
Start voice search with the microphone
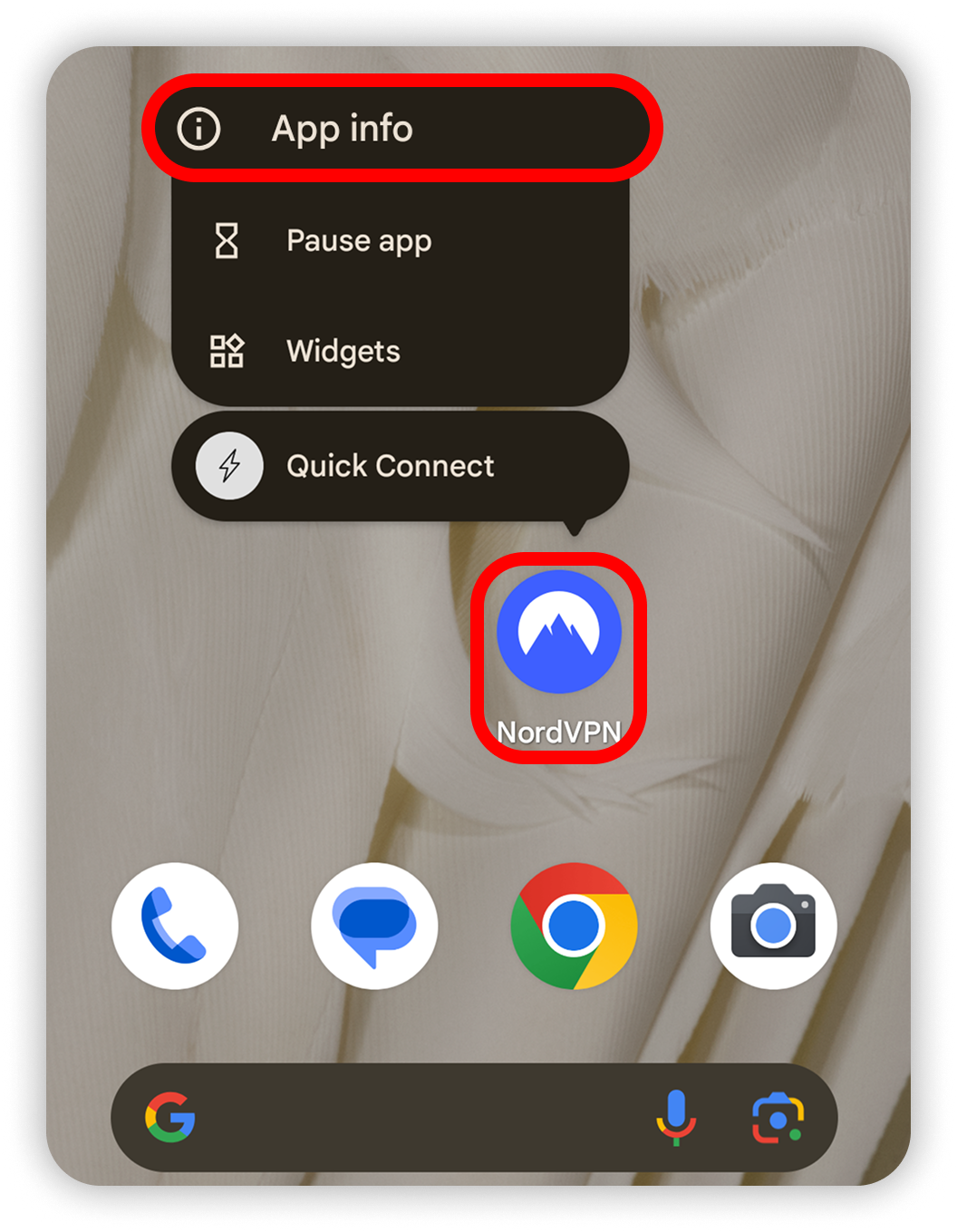(676, 1117)
